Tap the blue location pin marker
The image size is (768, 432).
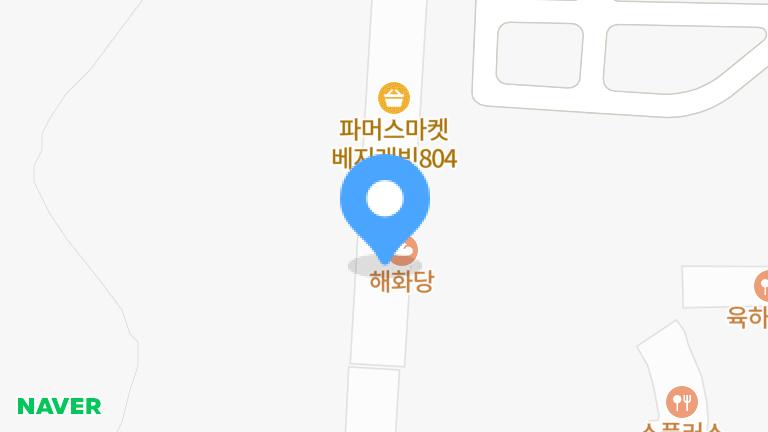[385, 203]
